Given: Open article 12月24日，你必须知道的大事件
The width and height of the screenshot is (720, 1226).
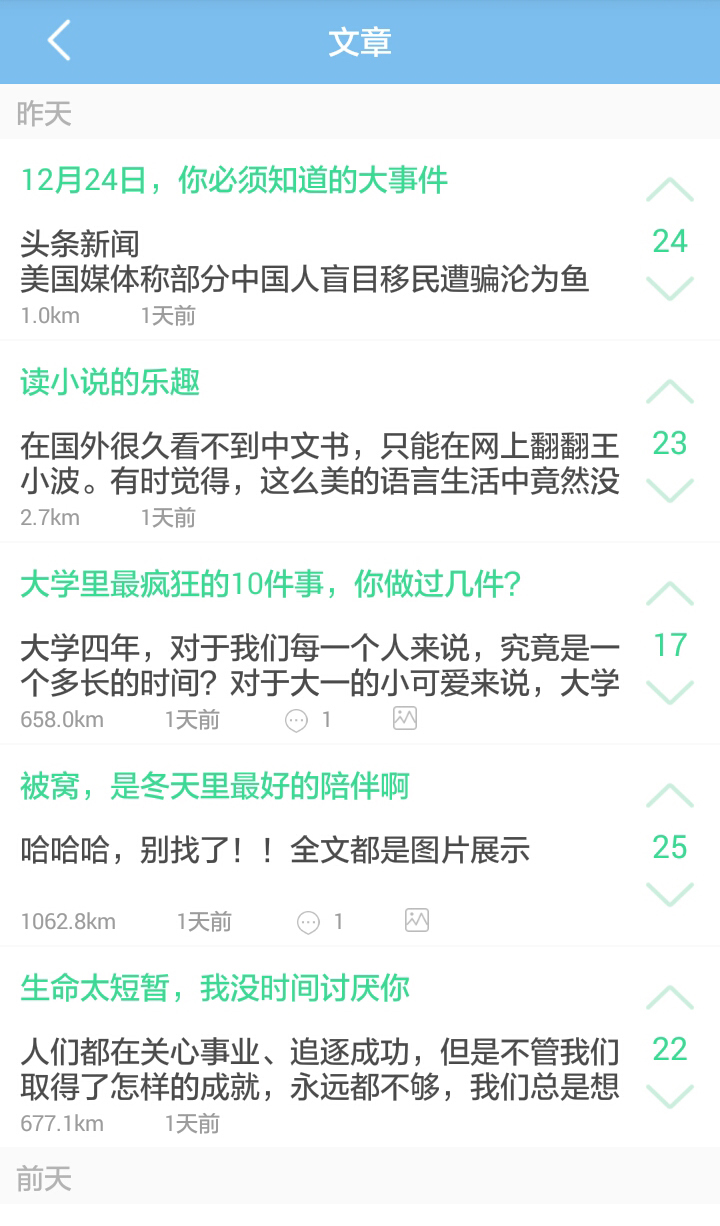Looking at the screenshot, I should (x=234, y=180).
